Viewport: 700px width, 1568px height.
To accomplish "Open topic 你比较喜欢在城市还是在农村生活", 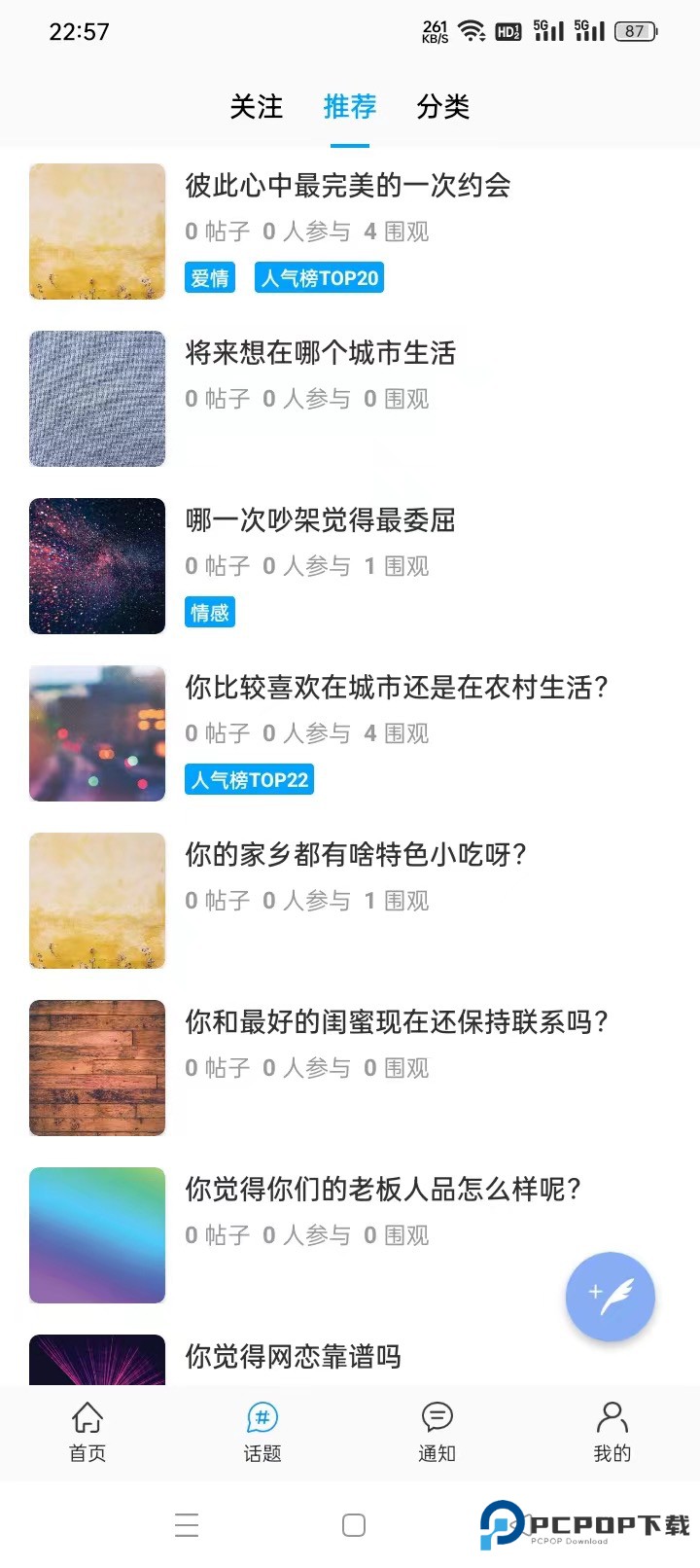I will [397, 688].
